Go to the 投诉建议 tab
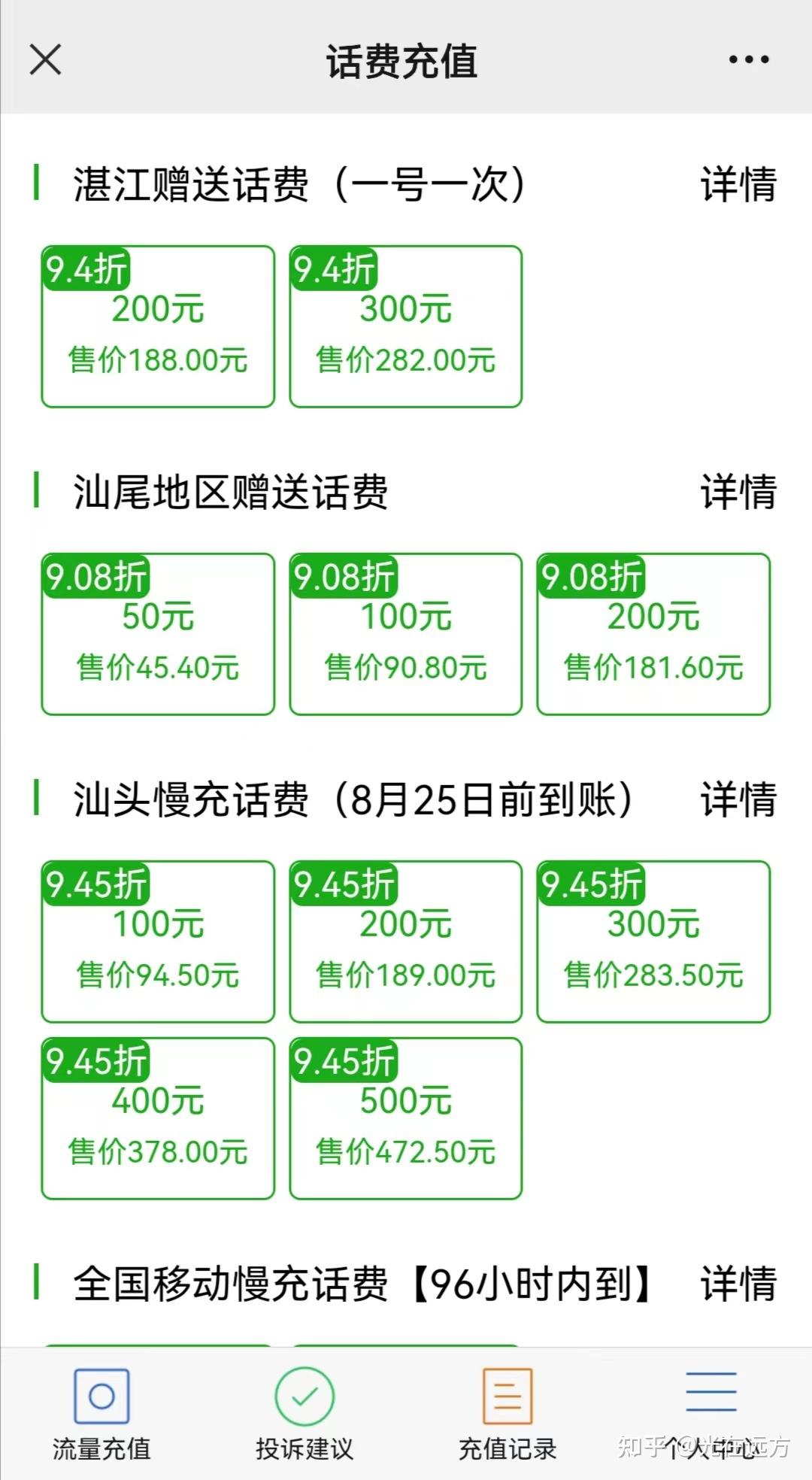Viewport: 812px width, 1480px height. coord(304,1414)
